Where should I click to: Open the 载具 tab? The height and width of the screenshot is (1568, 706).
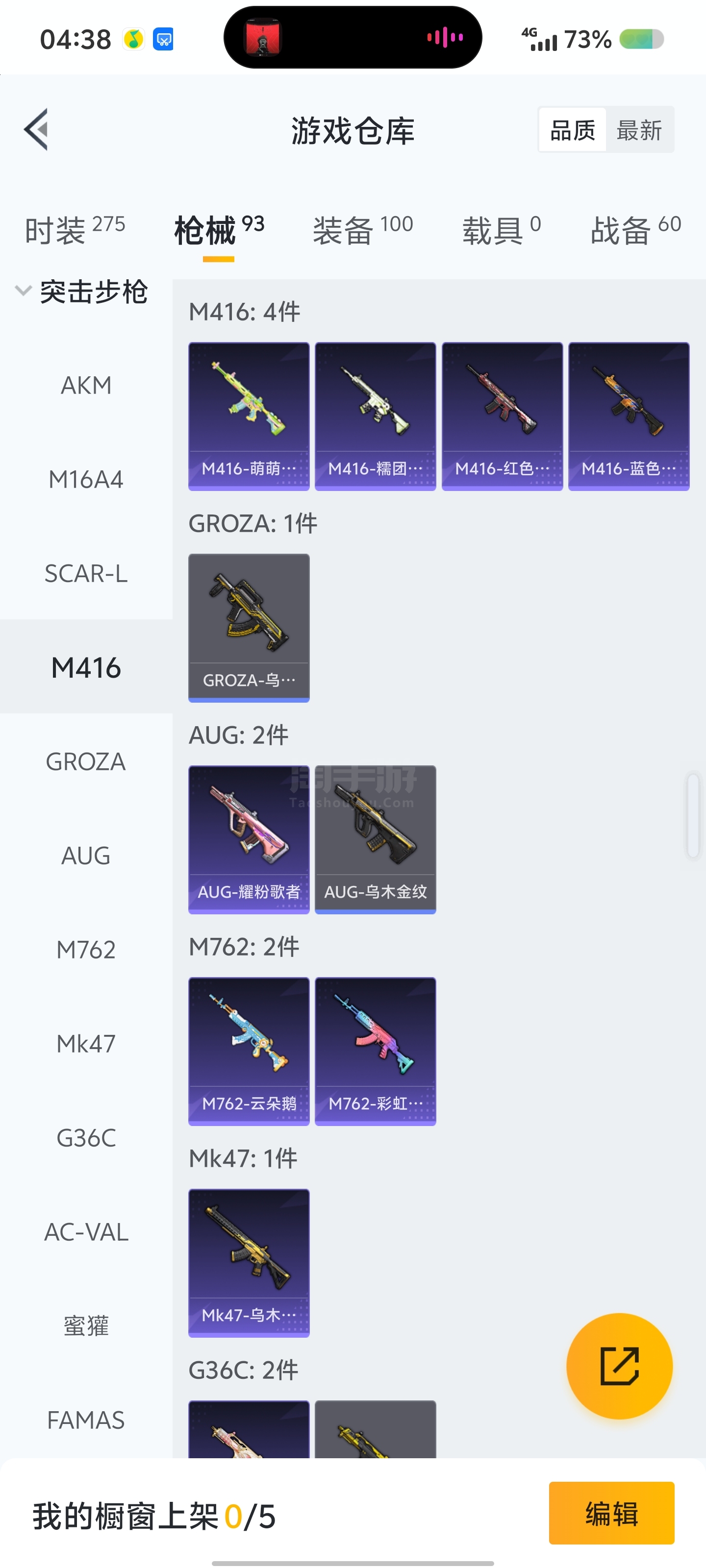(502, 229)
